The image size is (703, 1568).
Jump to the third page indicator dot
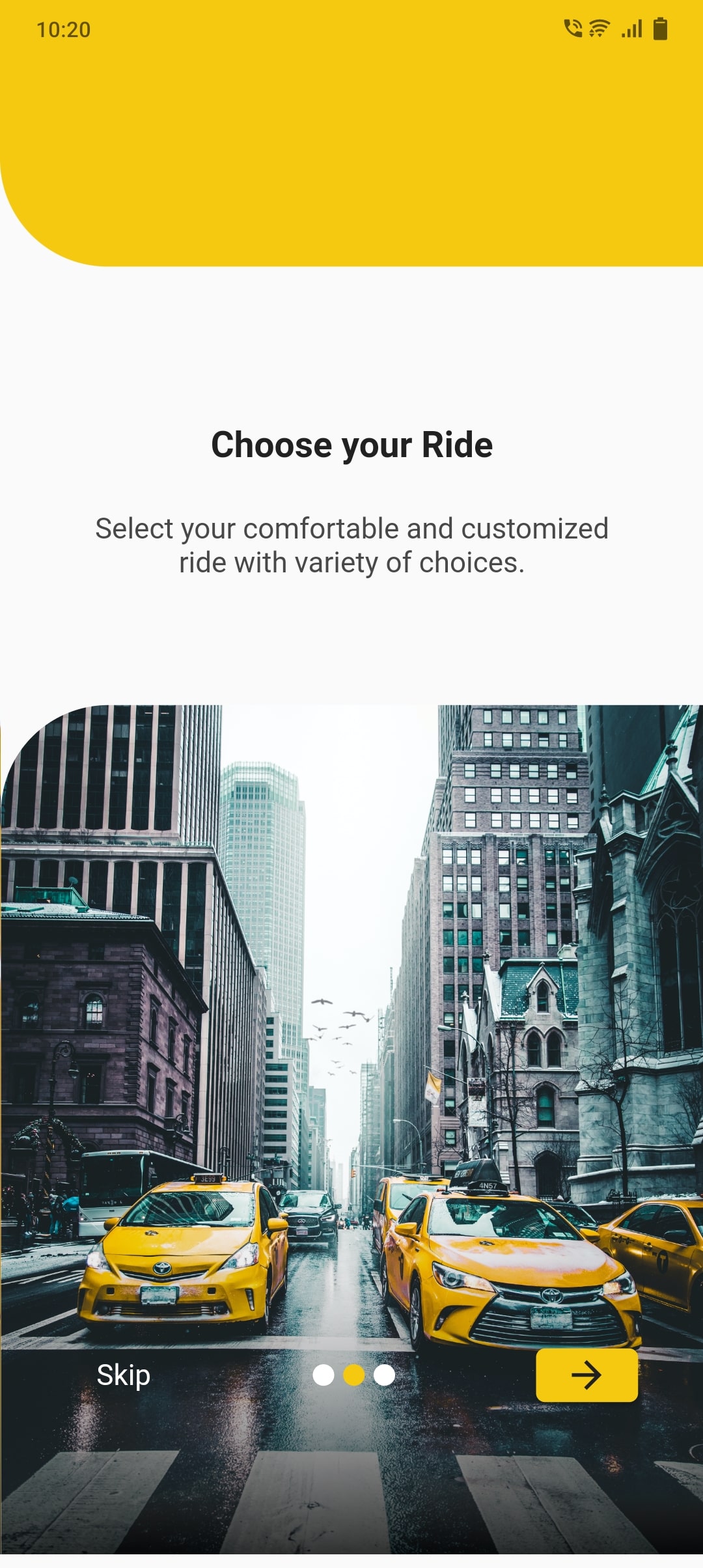click(384, 1375)
